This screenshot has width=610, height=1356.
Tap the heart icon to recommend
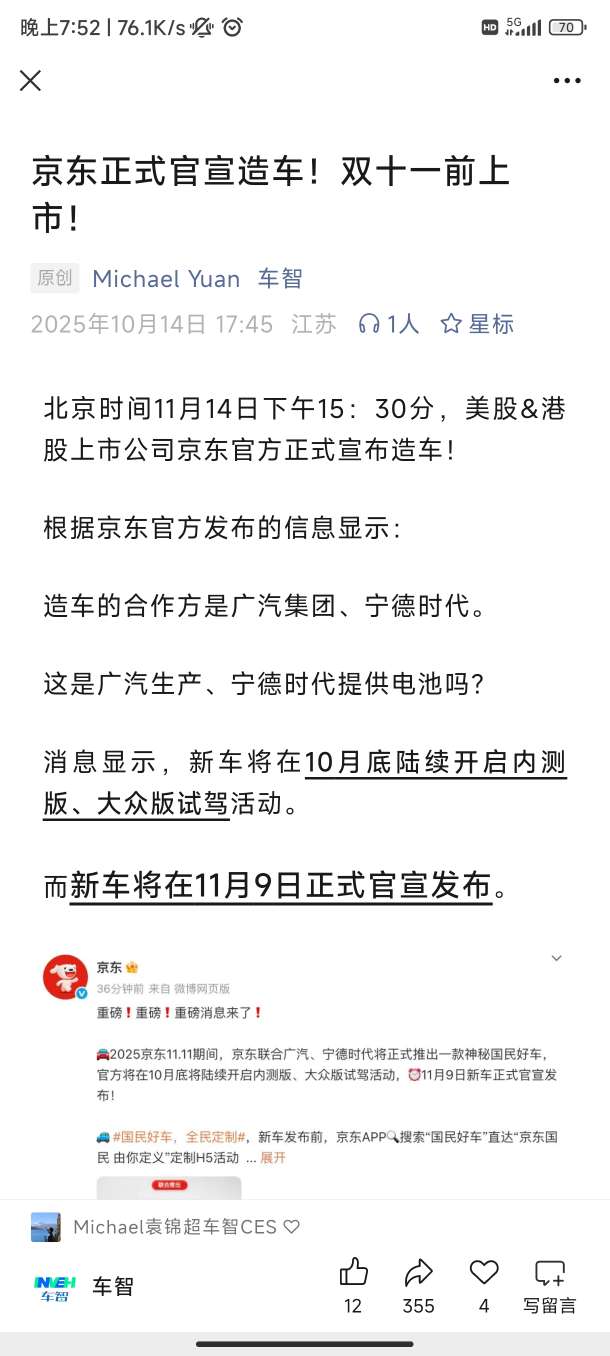484,1273
